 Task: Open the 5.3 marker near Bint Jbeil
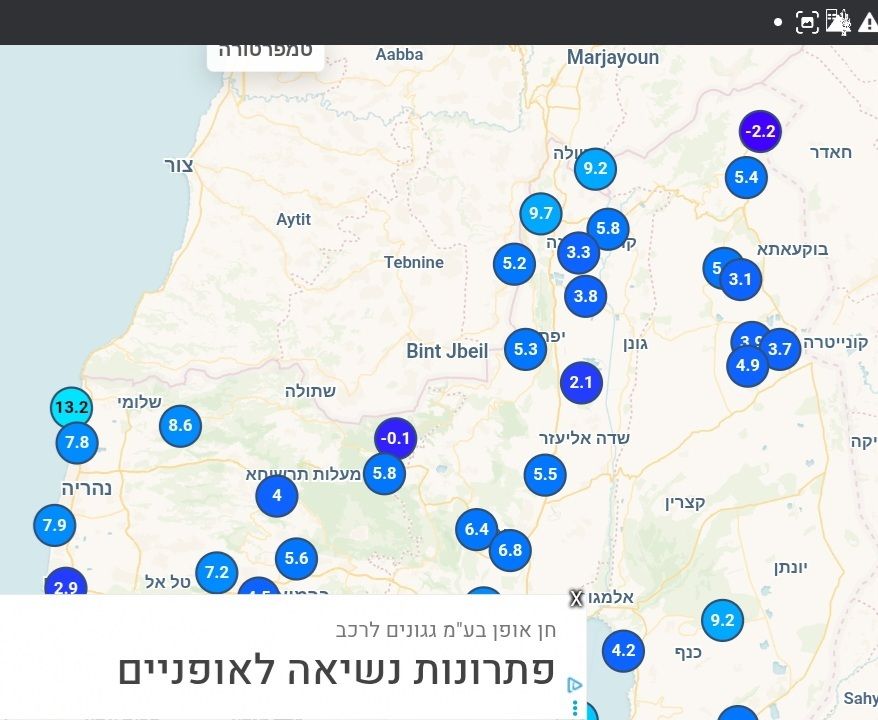pyautogui.click(x=525, y=349)
